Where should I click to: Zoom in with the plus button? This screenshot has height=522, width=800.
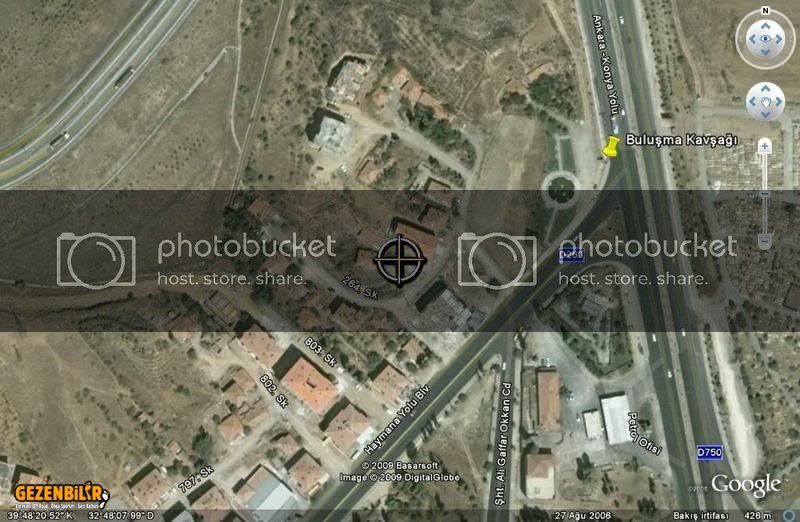point(765,146)
